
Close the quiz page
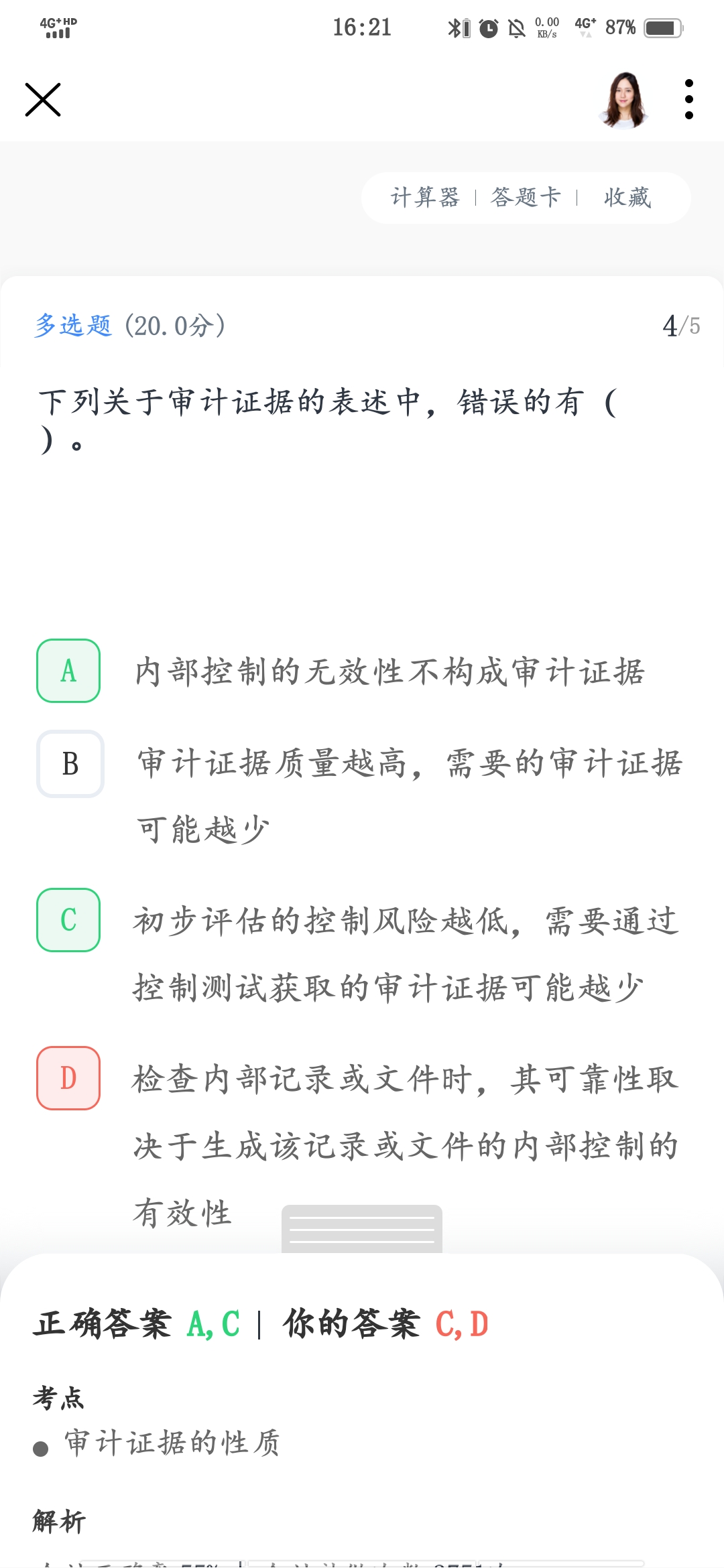click(43, 100)
